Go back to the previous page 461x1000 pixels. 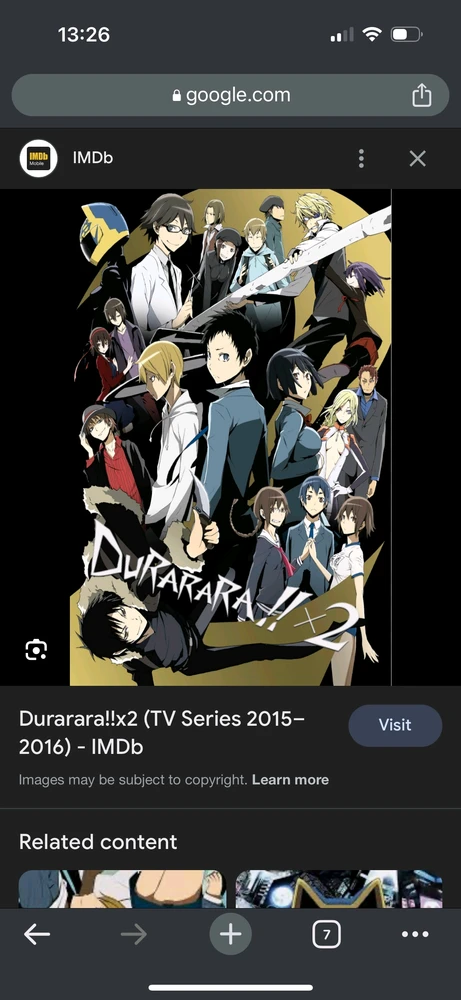pyautogui.click(x=37, y=935)
